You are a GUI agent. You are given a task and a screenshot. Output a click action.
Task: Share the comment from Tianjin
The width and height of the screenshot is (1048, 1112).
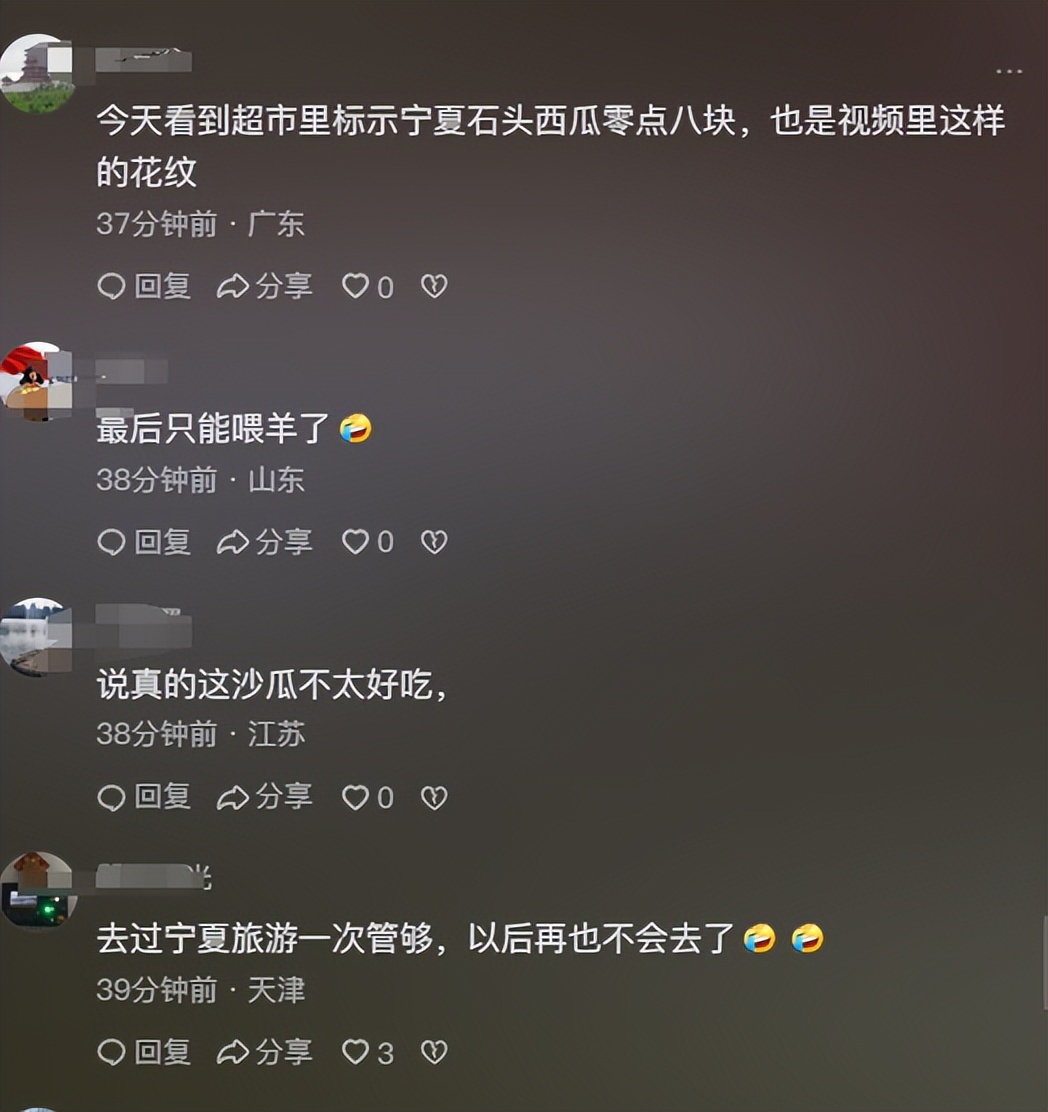[x=265, y=1052]
